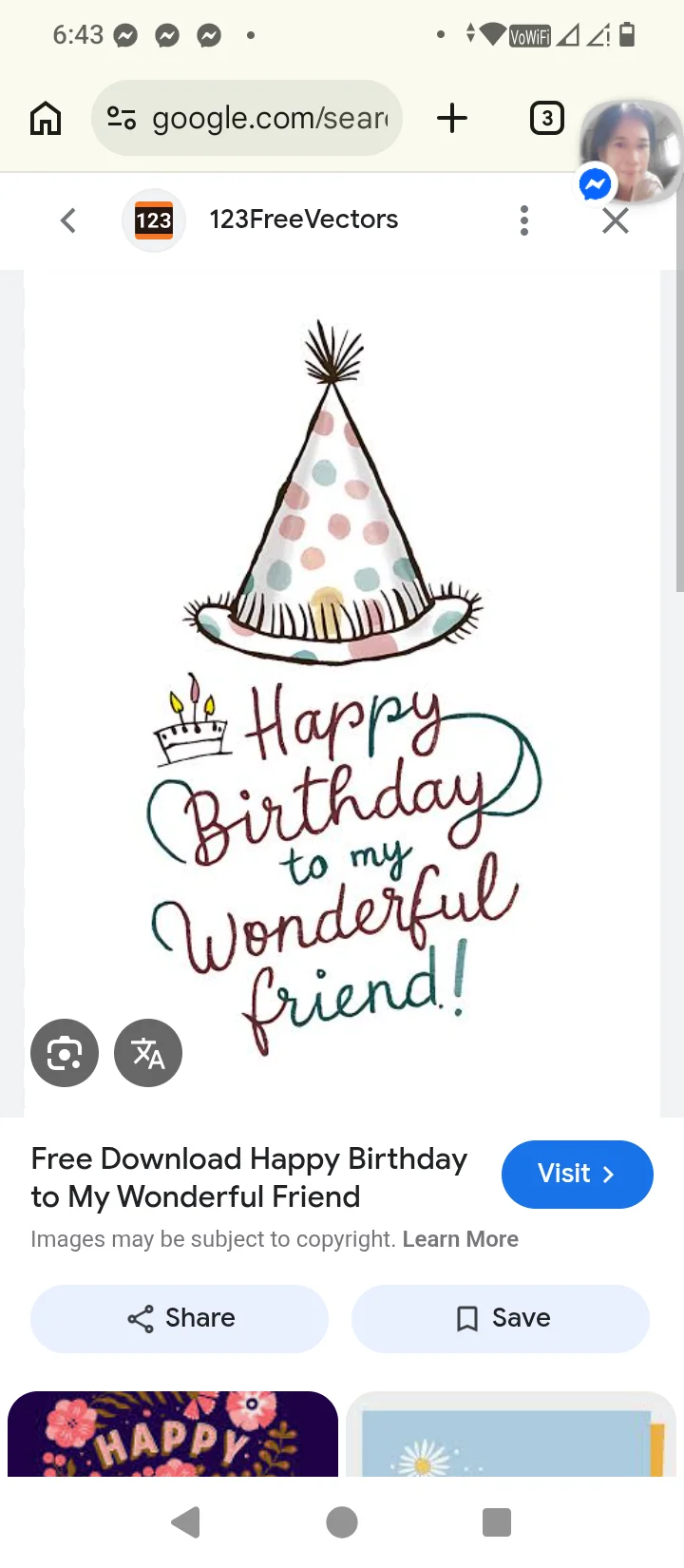Tap the system back button
This screenshot has width=684, height=1568.
(186, 1522)
